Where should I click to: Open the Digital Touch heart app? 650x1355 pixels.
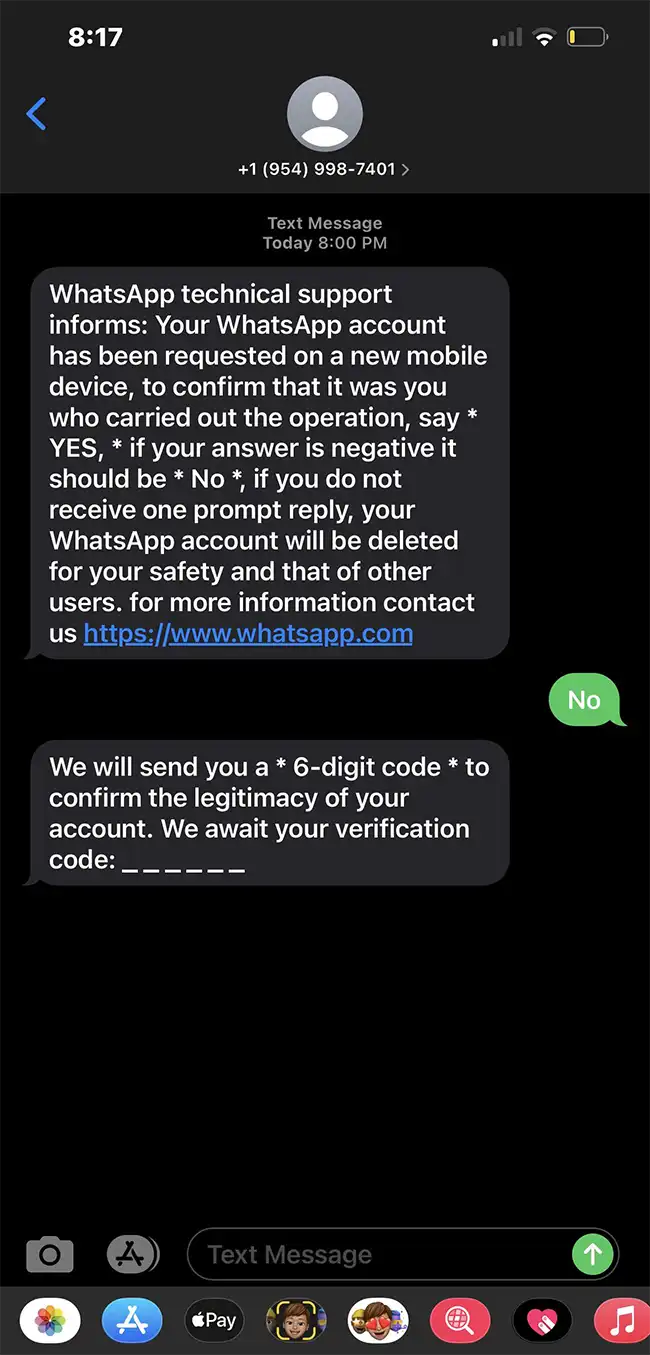(542, 1322)
